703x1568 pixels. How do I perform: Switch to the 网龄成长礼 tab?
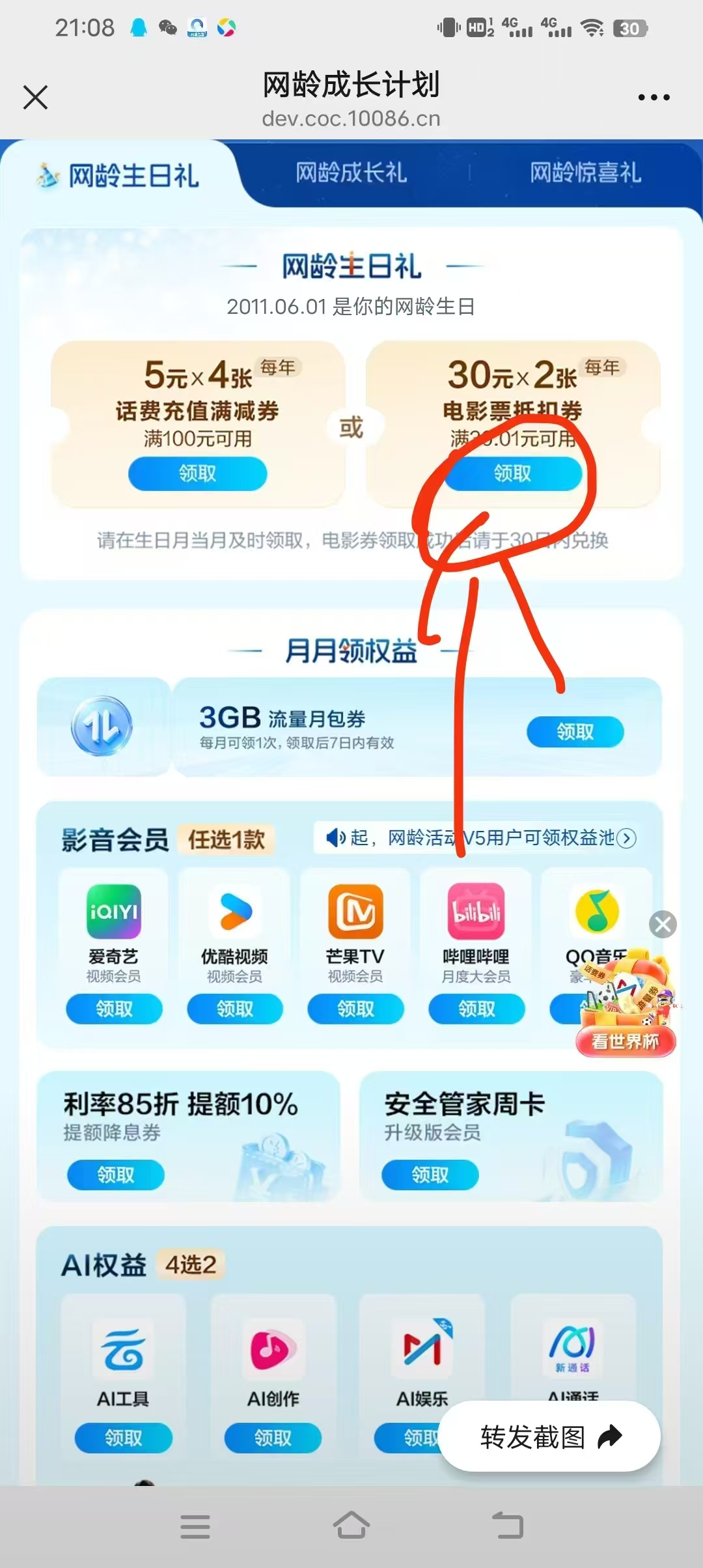351,173
